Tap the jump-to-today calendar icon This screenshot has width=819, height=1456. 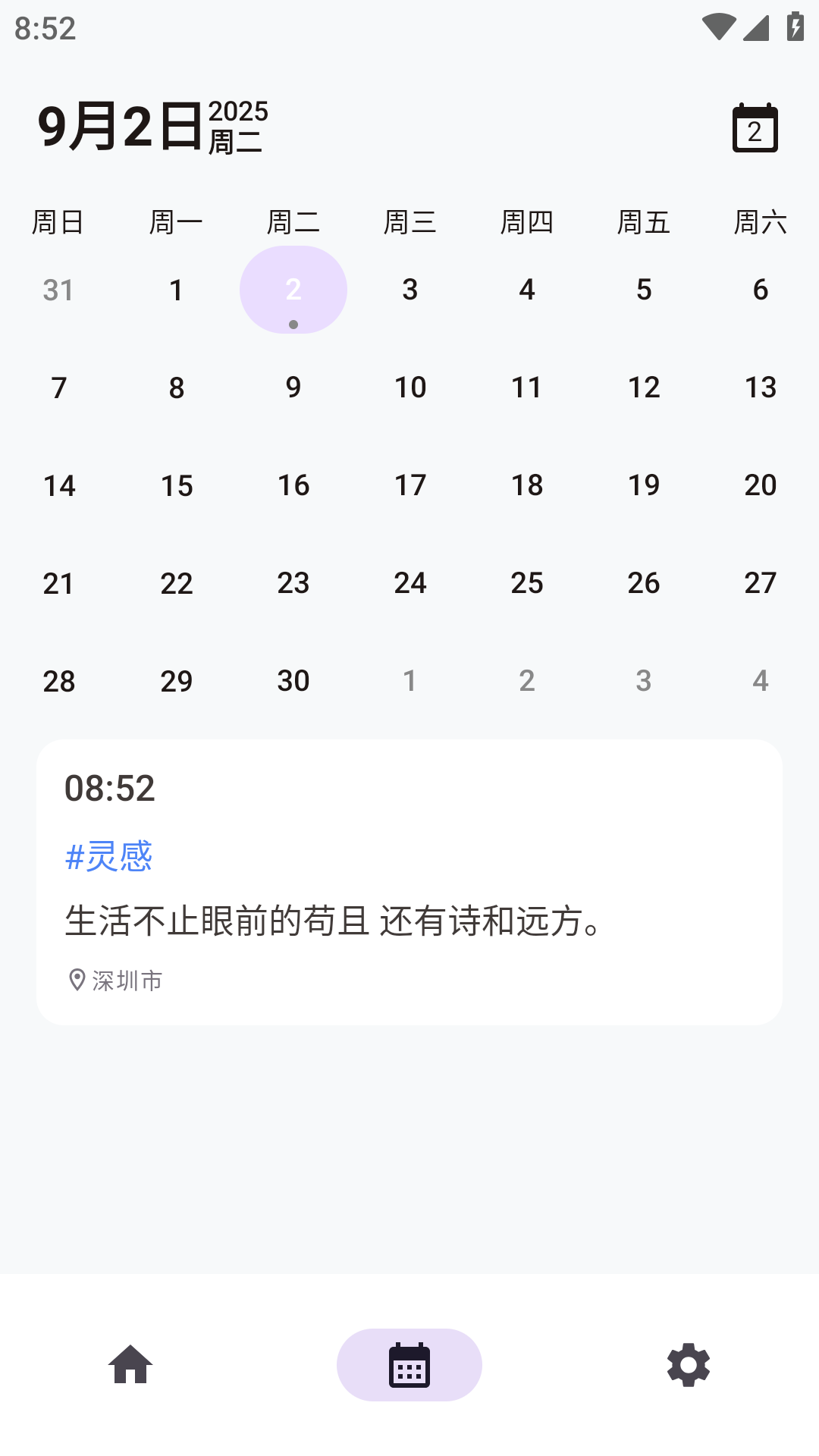(755, 128)
